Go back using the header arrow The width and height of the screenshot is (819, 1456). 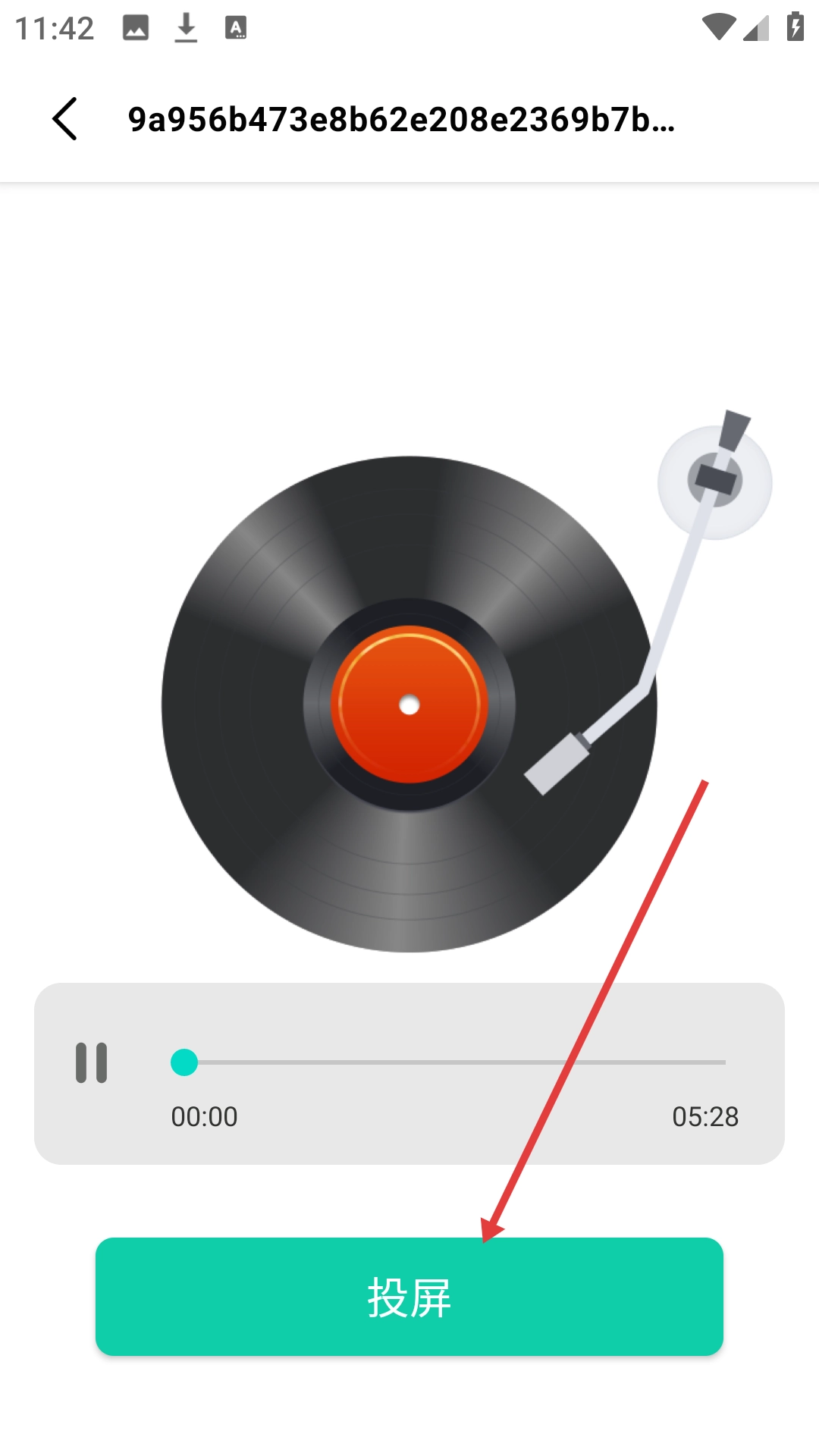pyautogui.click(x=65, y=119)
